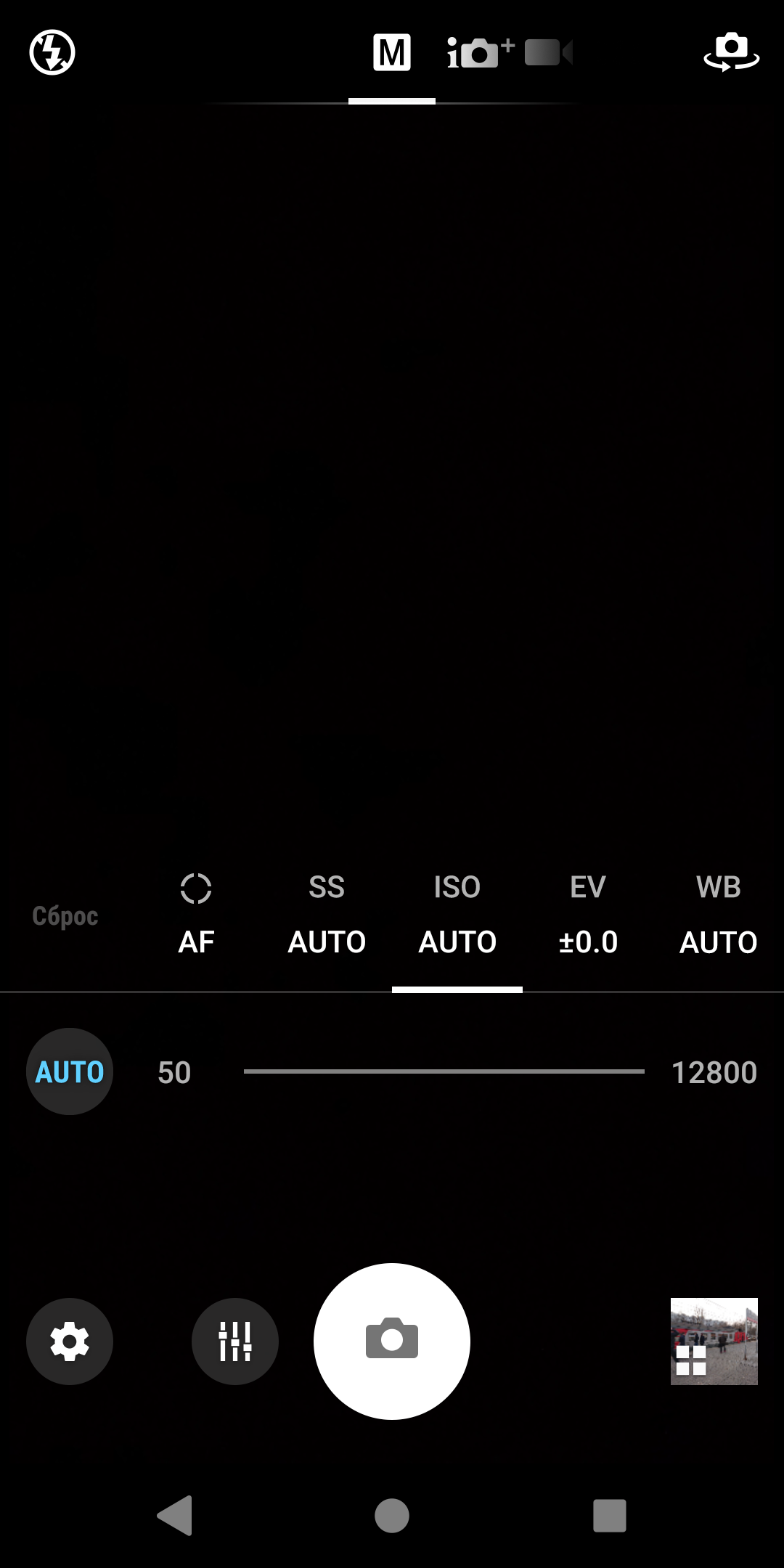Image resolution: width=784 pixels, height=1568 pixels.
Task: Toggle the flash setting icon
Action: pos(52,52)
